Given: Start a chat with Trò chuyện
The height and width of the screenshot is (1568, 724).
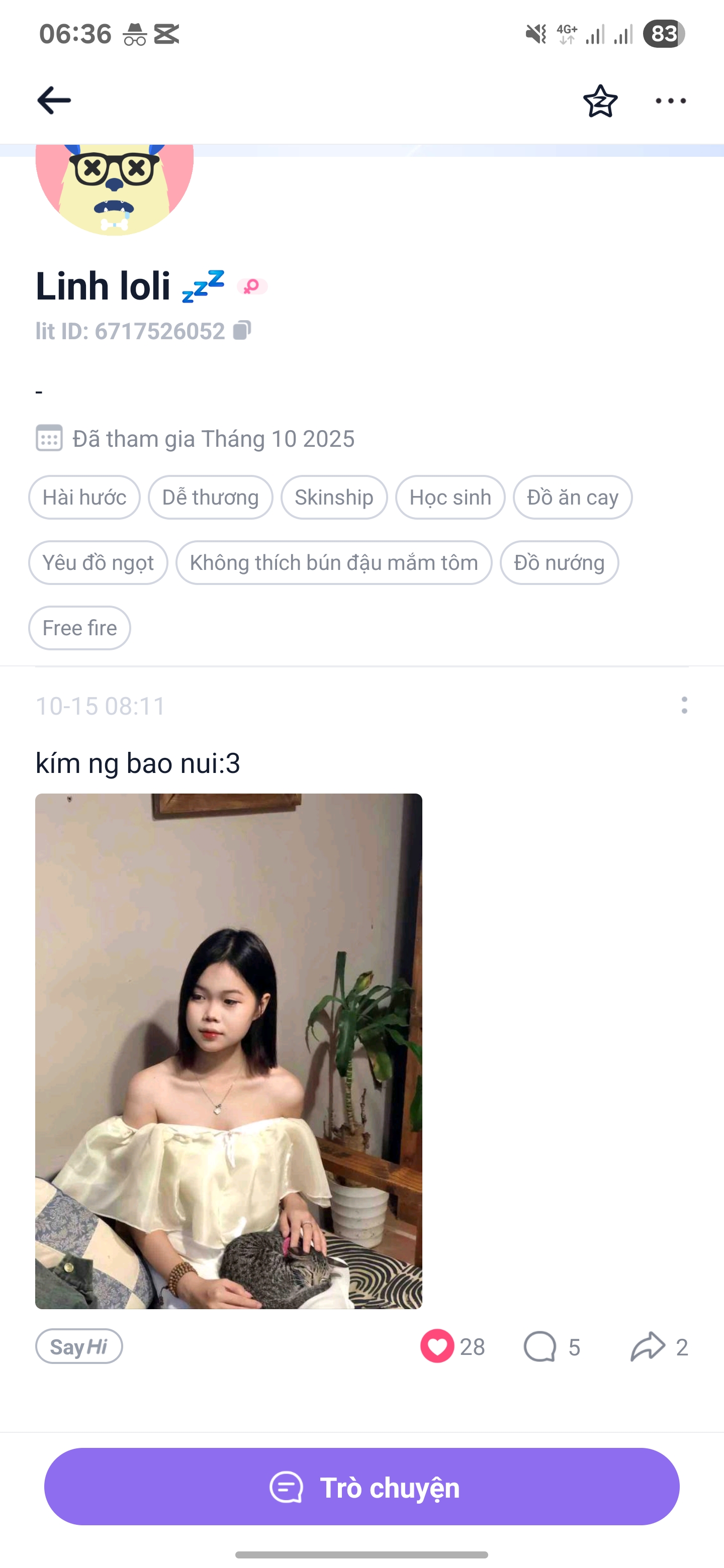Looking at the screenshot, I should 361,1487.
